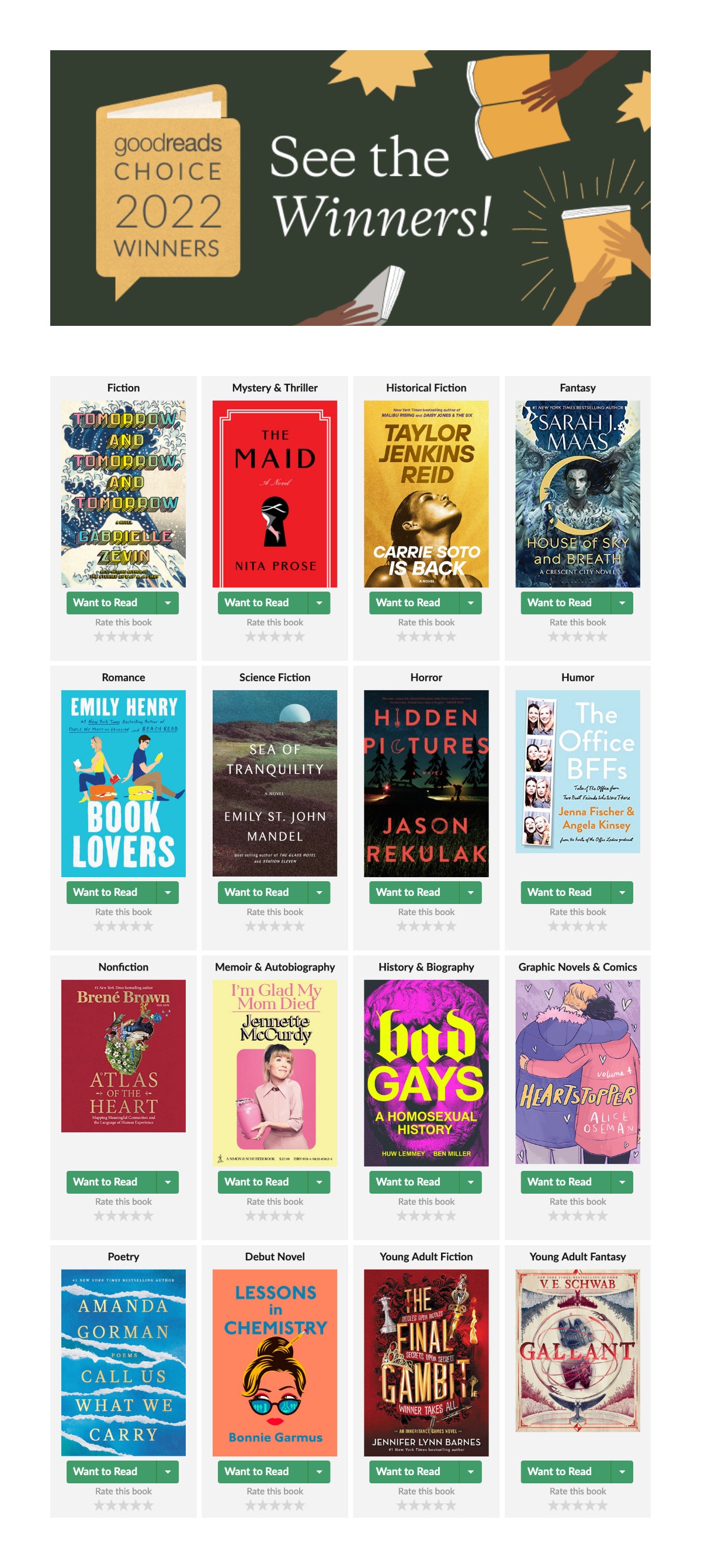Viewport: 701px width, 1568px height.
Task: Open House of Sky and Breath cover
Action: pos(577,493)
